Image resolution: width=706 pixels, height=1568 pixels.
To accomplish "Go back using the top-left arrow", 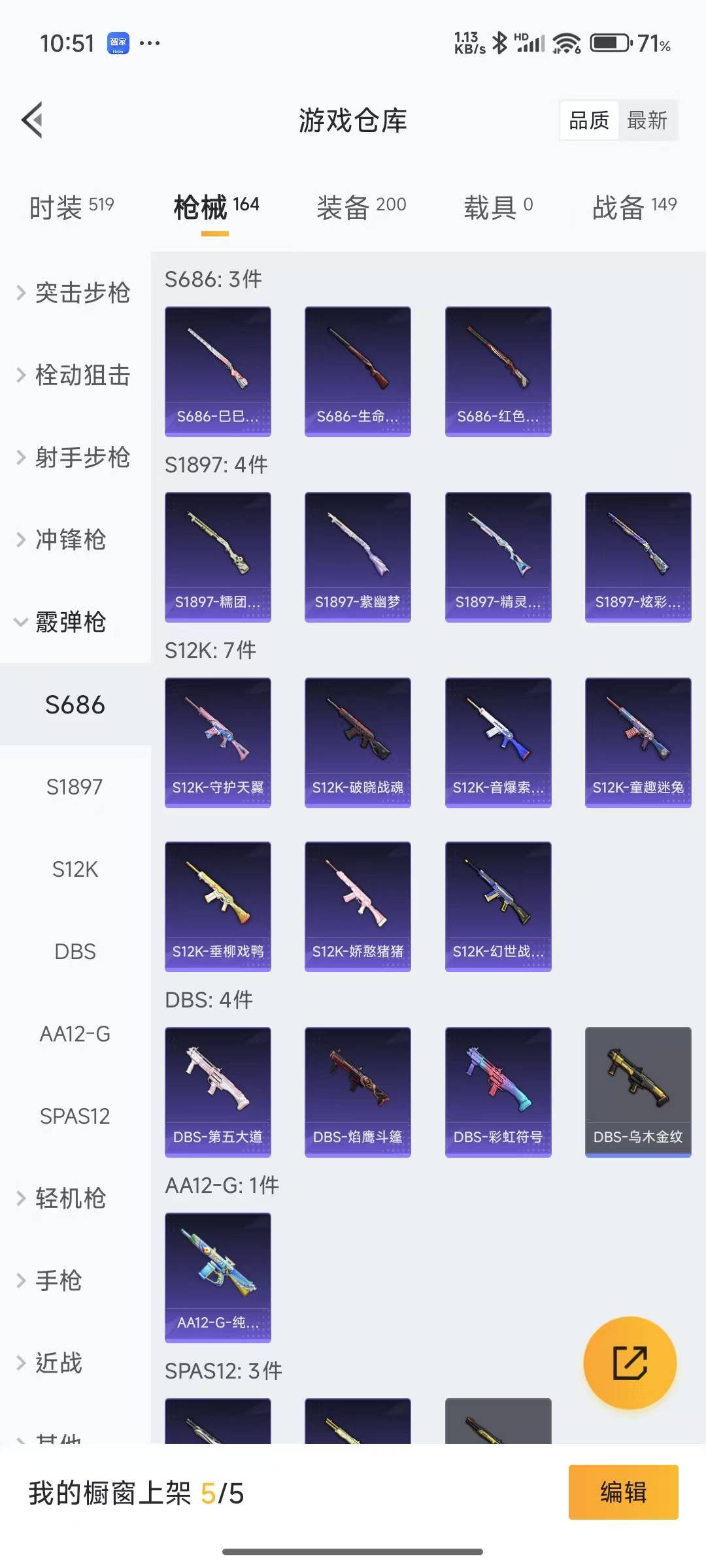I will [x=33, y=120].
